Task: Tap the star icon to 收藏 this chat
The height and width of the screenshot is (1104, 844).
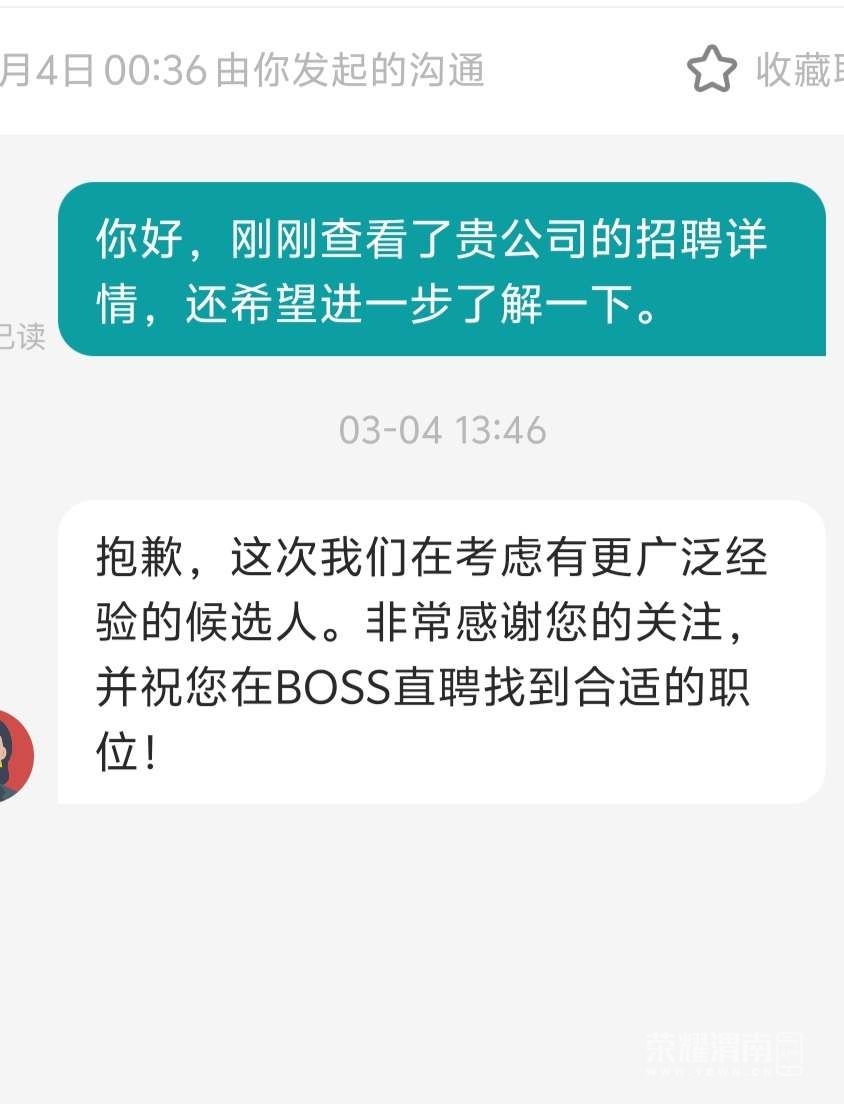Action: pyautogui.click(x=711, y=71)
